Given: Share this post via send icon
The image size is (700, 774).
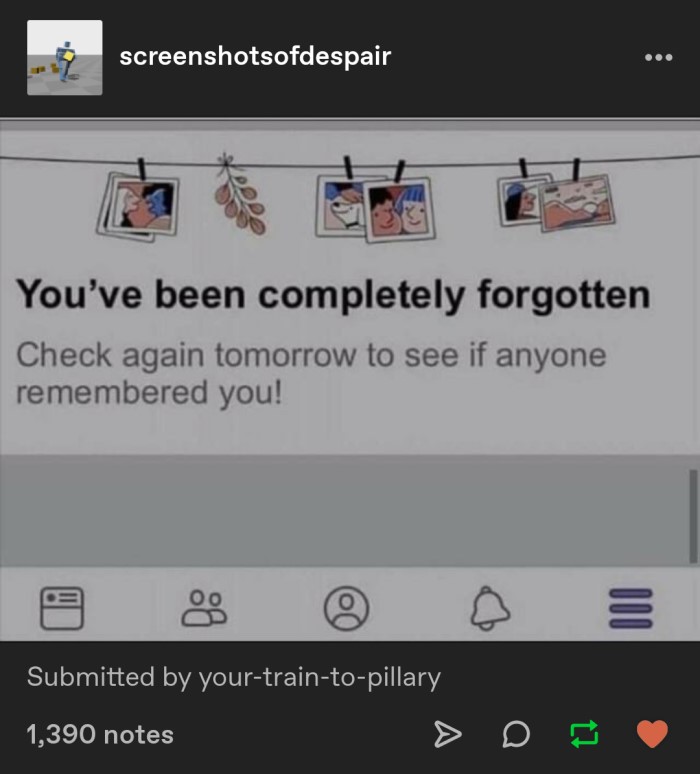Looking at the screenshot, I should click(446, 735).
